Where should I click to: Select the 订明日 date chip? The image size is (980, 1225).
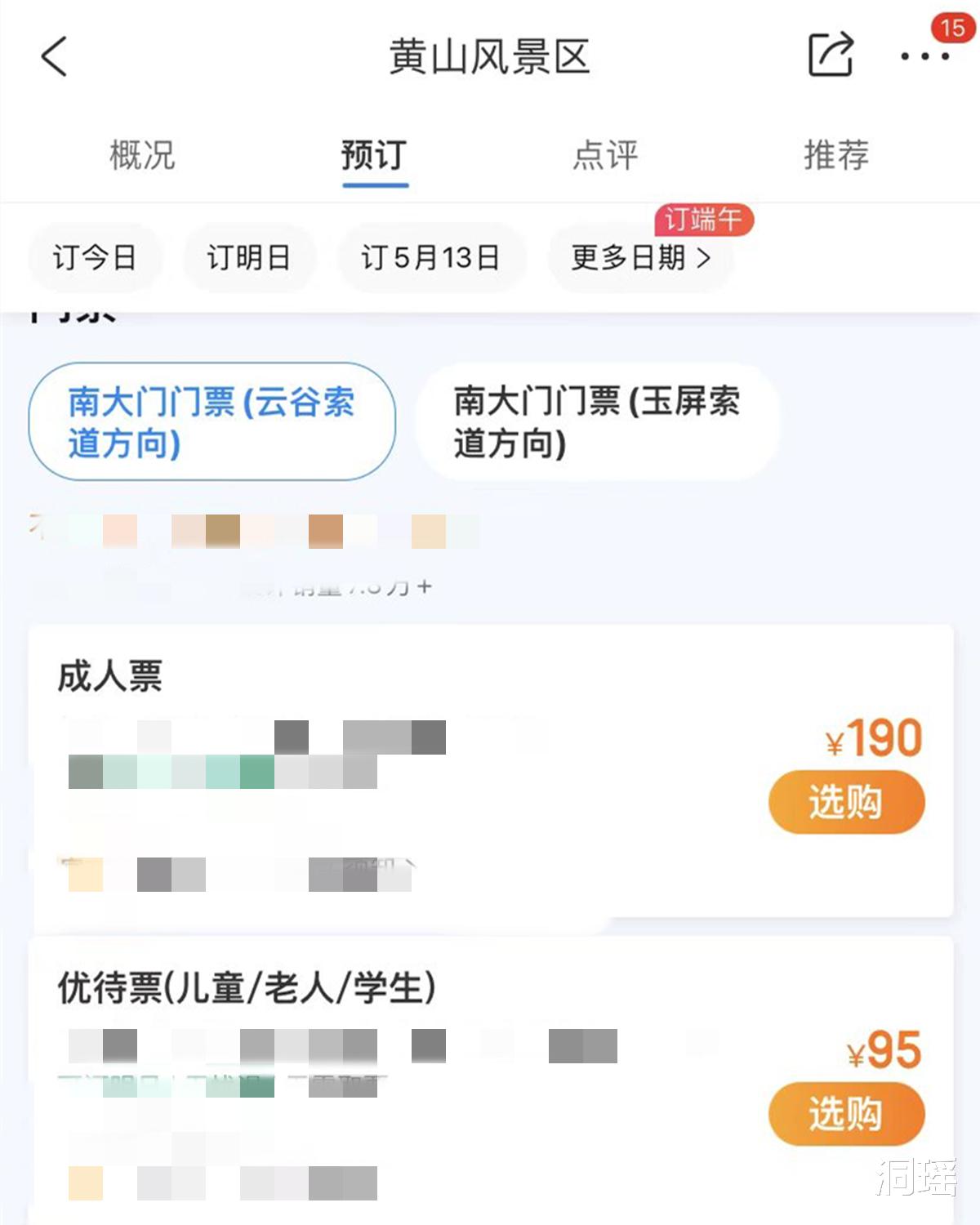(x=249, y=257)
